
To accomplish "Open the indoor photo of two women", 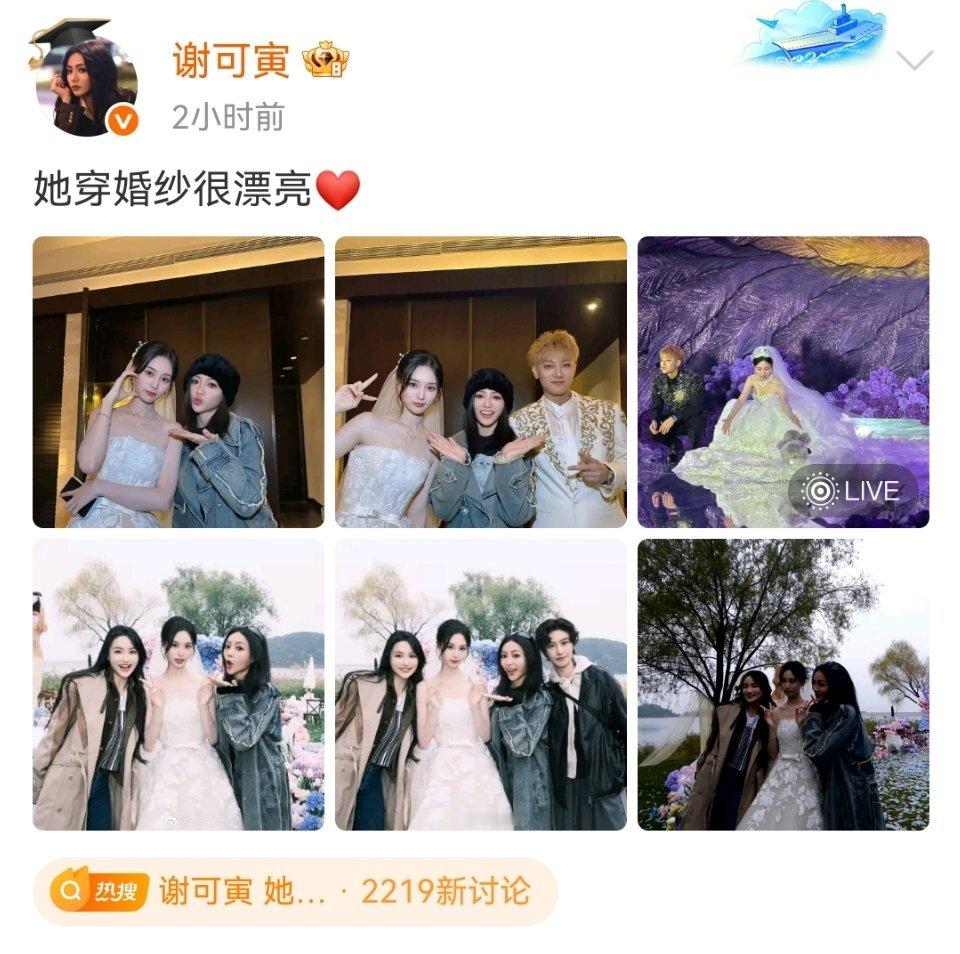I will (x=178, y=382).
